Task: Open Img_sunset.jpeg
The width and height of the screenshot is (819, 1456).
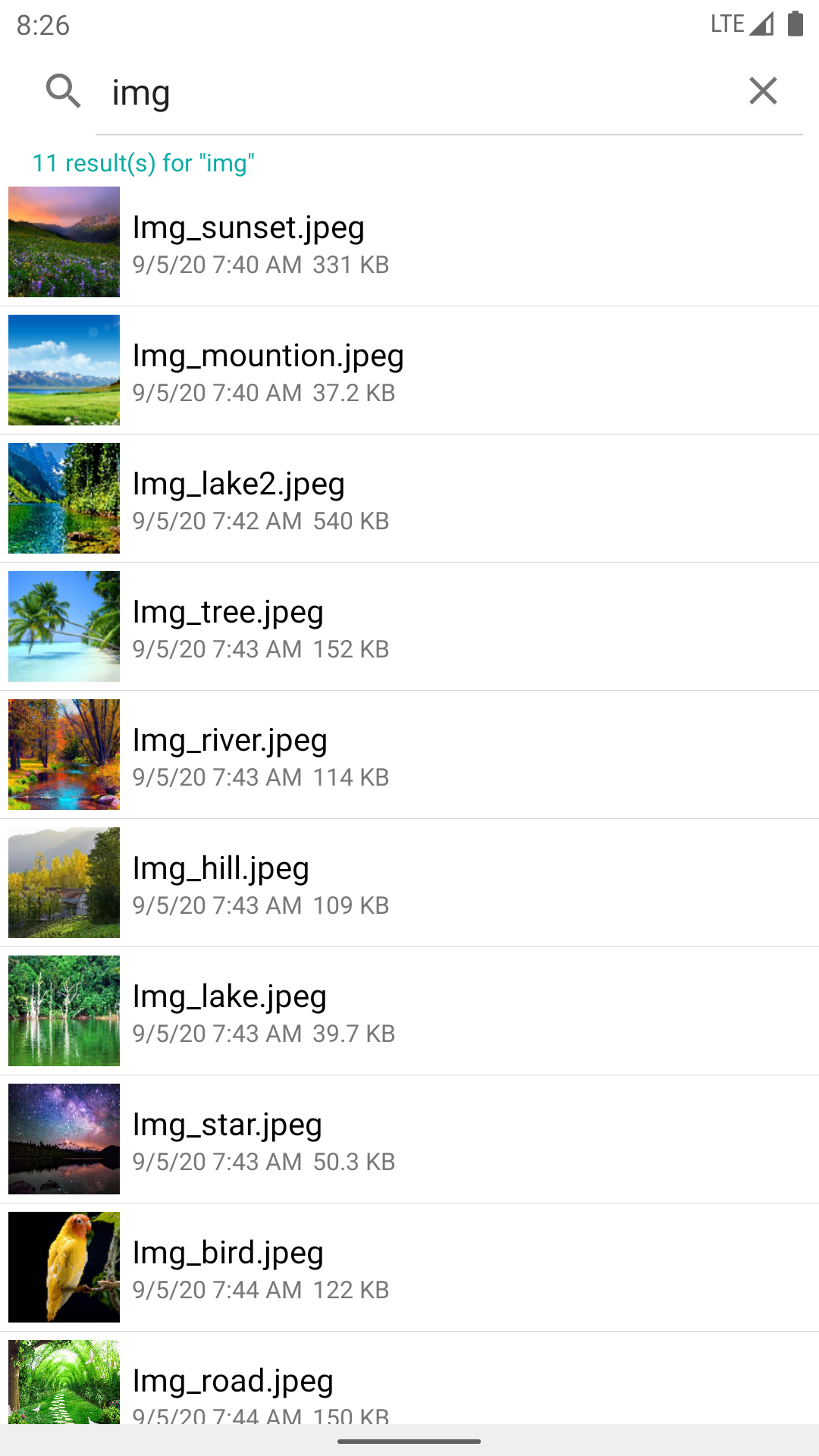Action: tap(409, 243)
